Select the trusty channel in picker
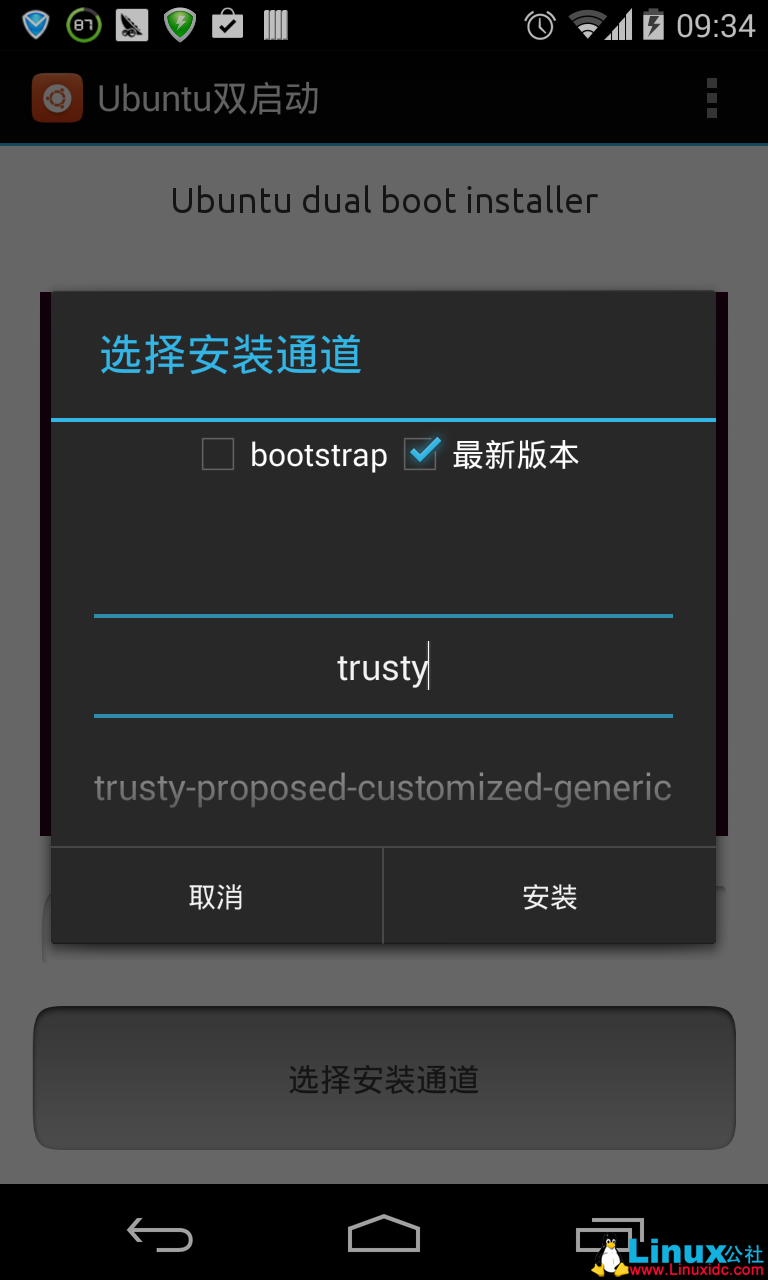This screenshot has height=1280, width=768. (x=383, y=667)
